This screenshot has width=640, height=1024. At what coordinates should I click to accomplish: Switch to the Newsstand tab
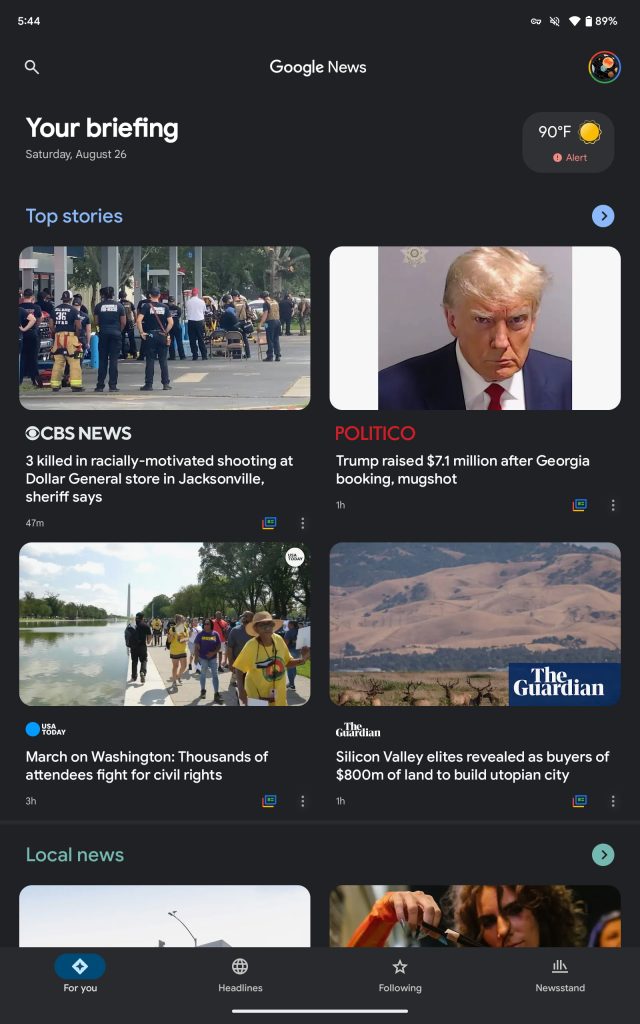[x=560, y=975]
